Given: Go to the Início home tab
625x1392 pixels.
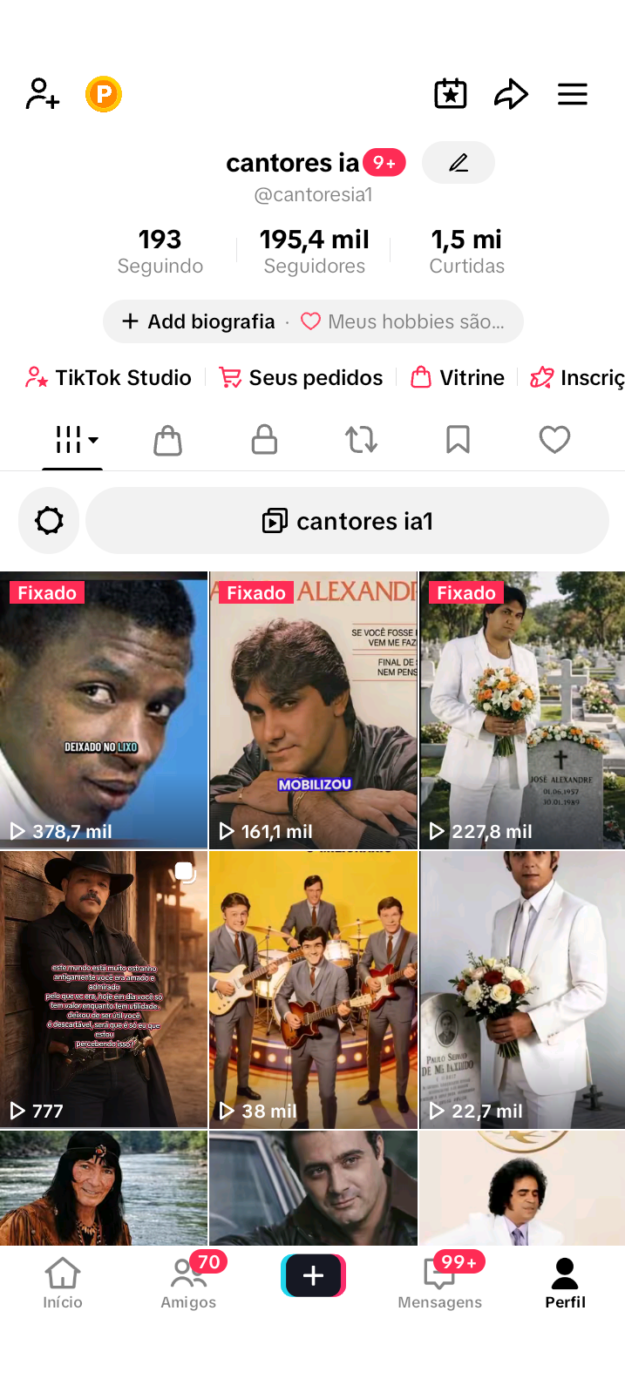Looking at the screenshot, I should tap(62, 1284).
